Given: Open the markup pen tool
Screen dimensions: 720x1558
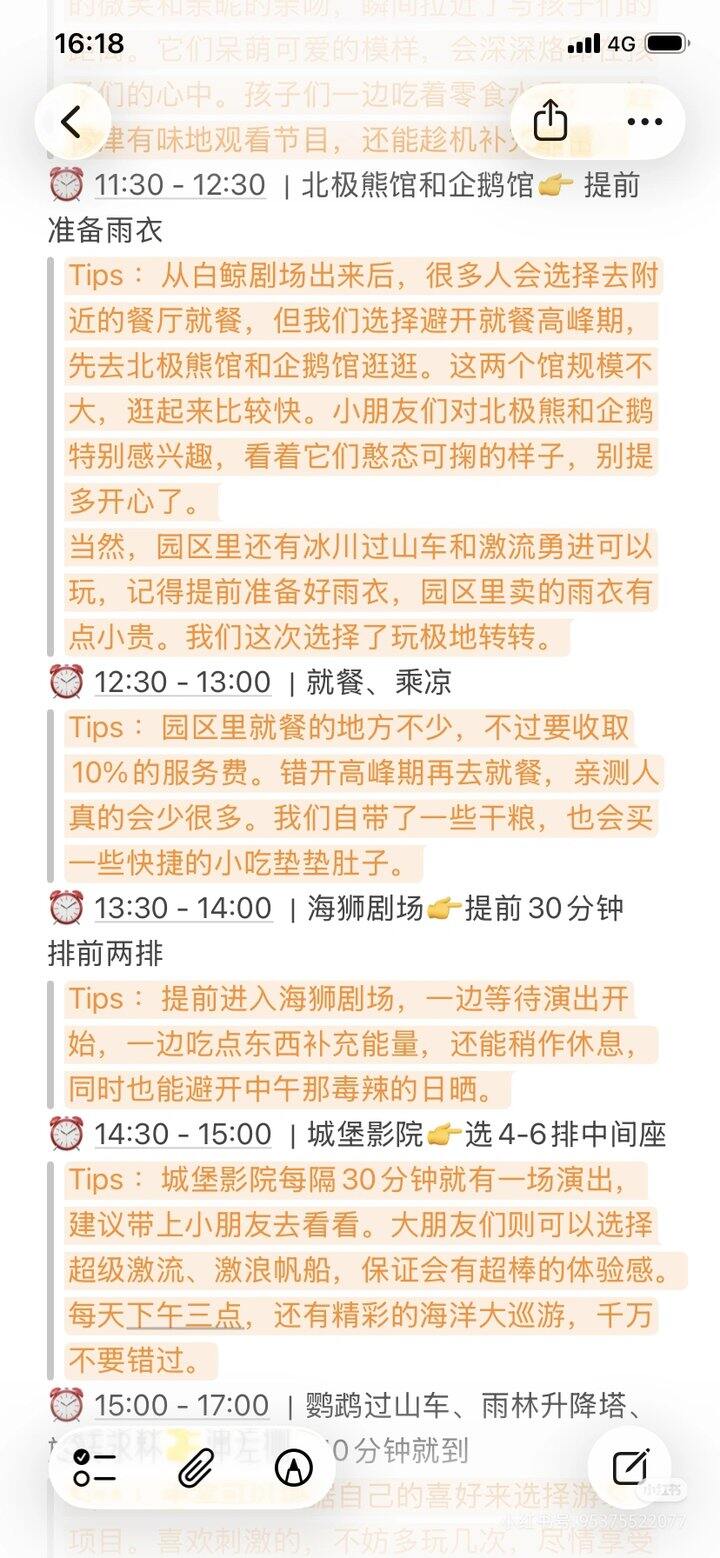Looking at the screenshot, I should (293, 1467).
